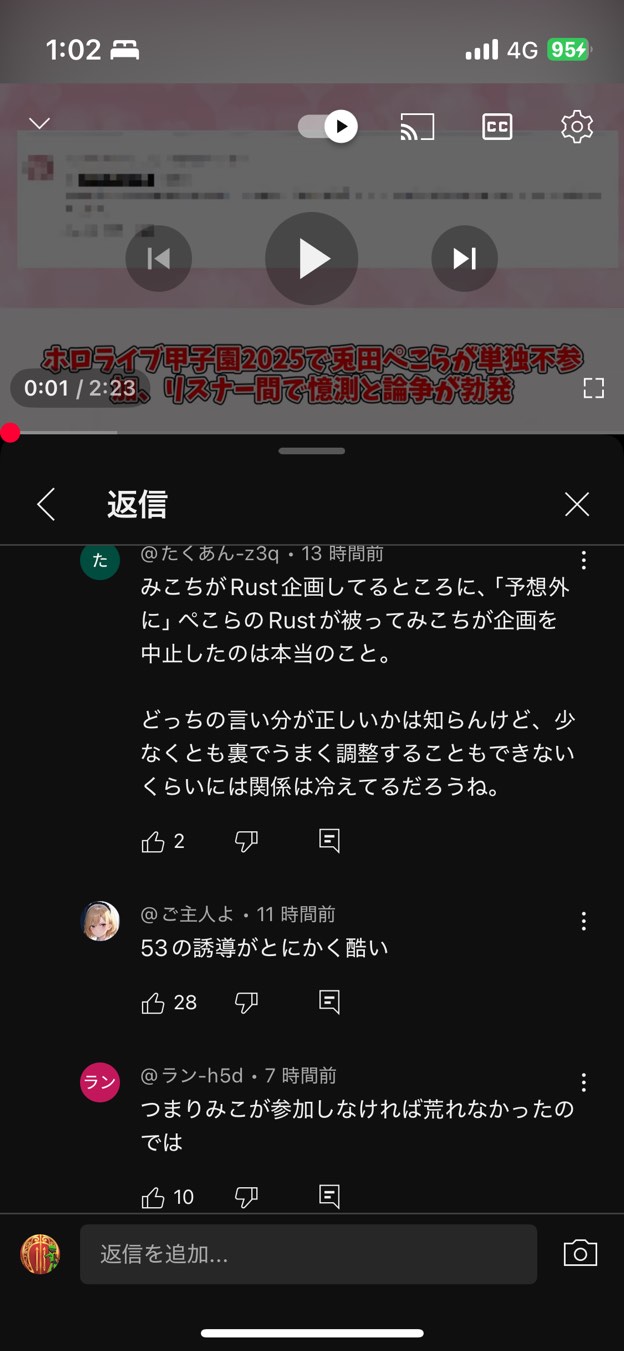The height and width of the screenshot is (1351, 624).
Task: Go to the previous video
Action: [x=158, y=259]
